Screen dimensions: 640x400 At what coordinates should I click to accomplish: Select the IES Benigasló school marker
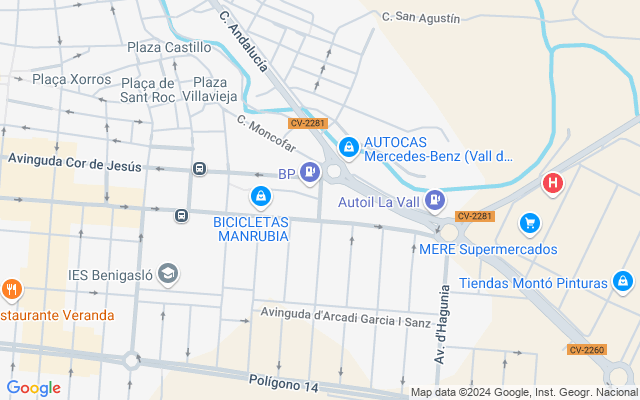[x=168, y=273]
